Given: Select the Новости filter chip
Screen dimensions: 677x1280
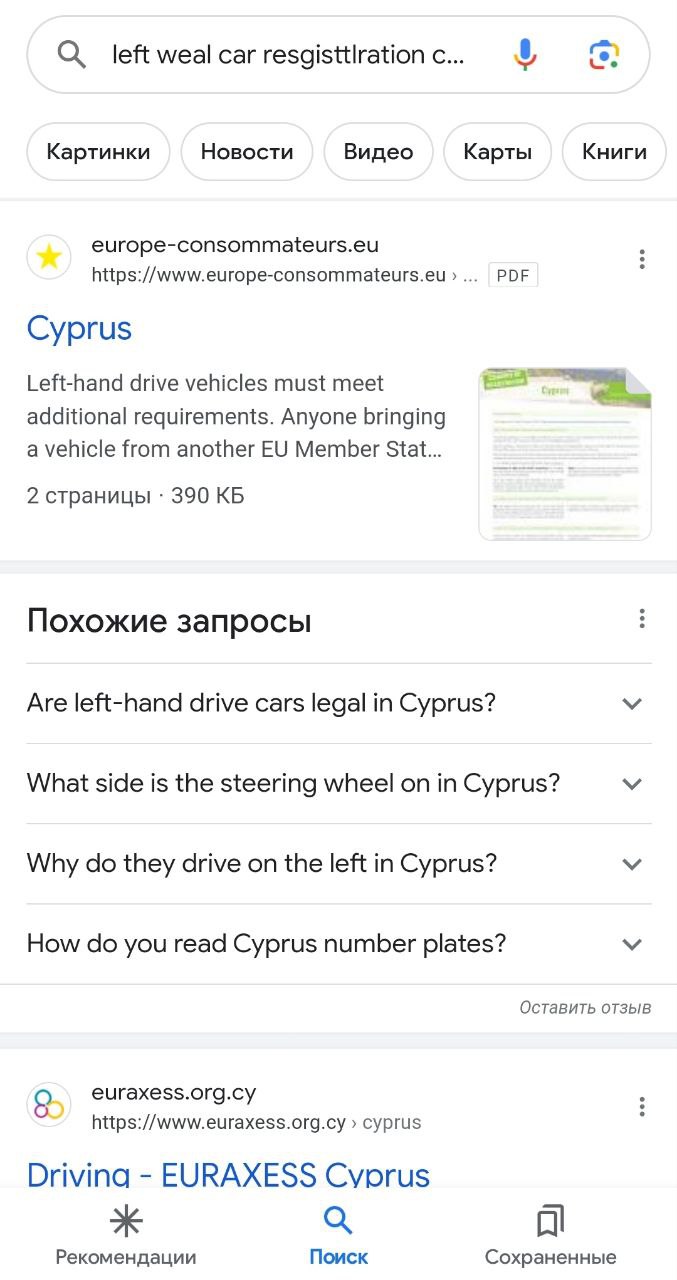Looking at the screenshot, I should pyautogui.click(x=247, y=152).
